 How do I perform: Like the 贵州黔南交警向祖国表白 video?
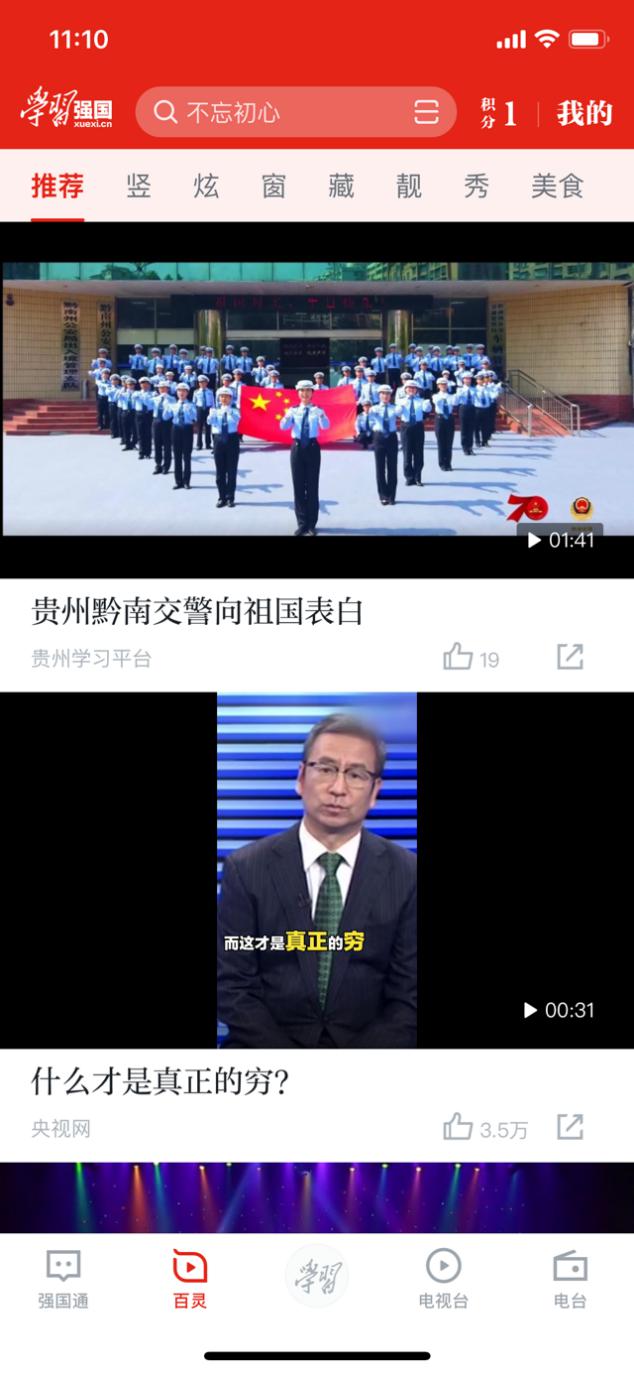click(x=459, y=657)
